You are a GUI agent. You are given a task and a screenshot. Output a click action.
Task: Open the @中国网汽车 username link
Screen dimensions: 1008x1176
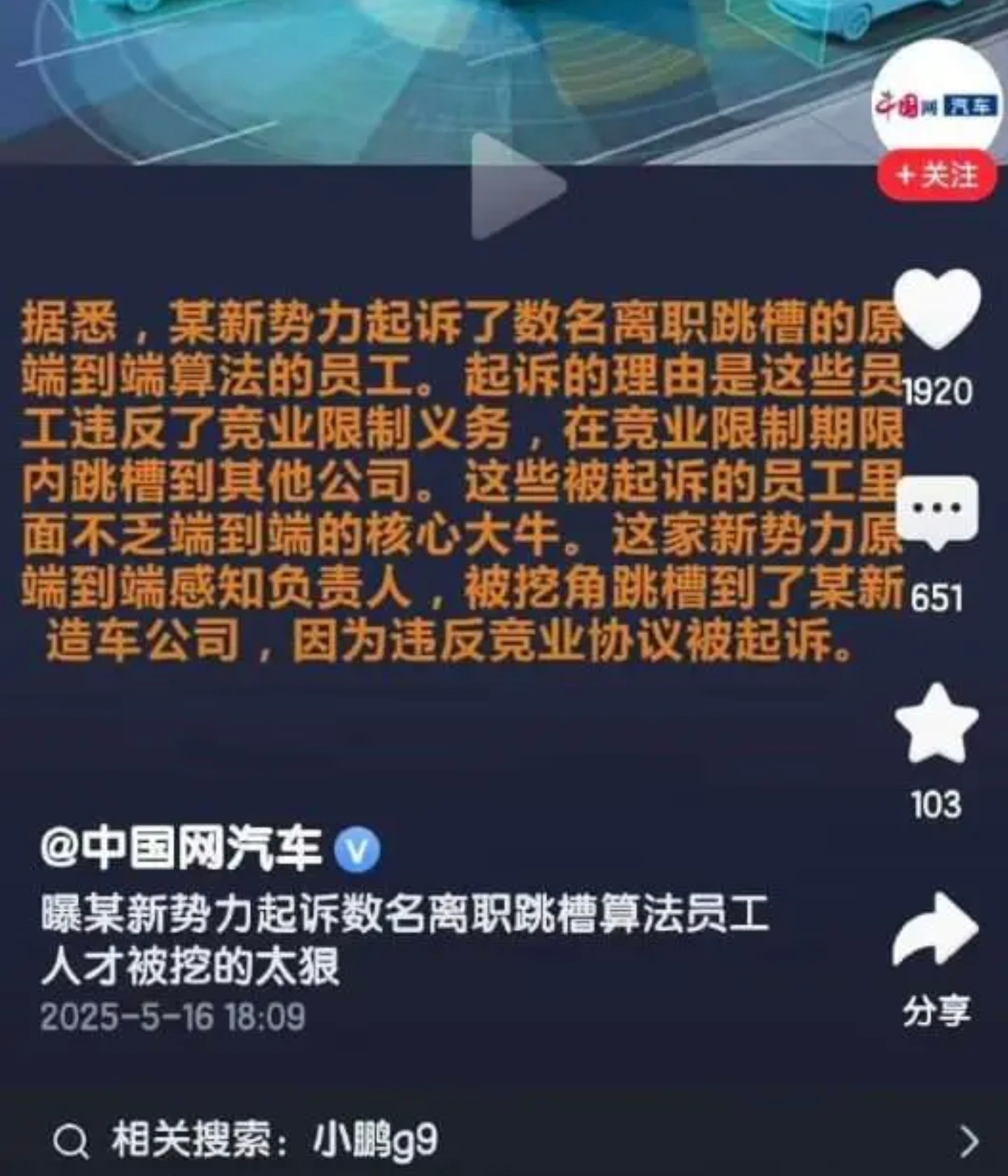(x=181, y=849)
